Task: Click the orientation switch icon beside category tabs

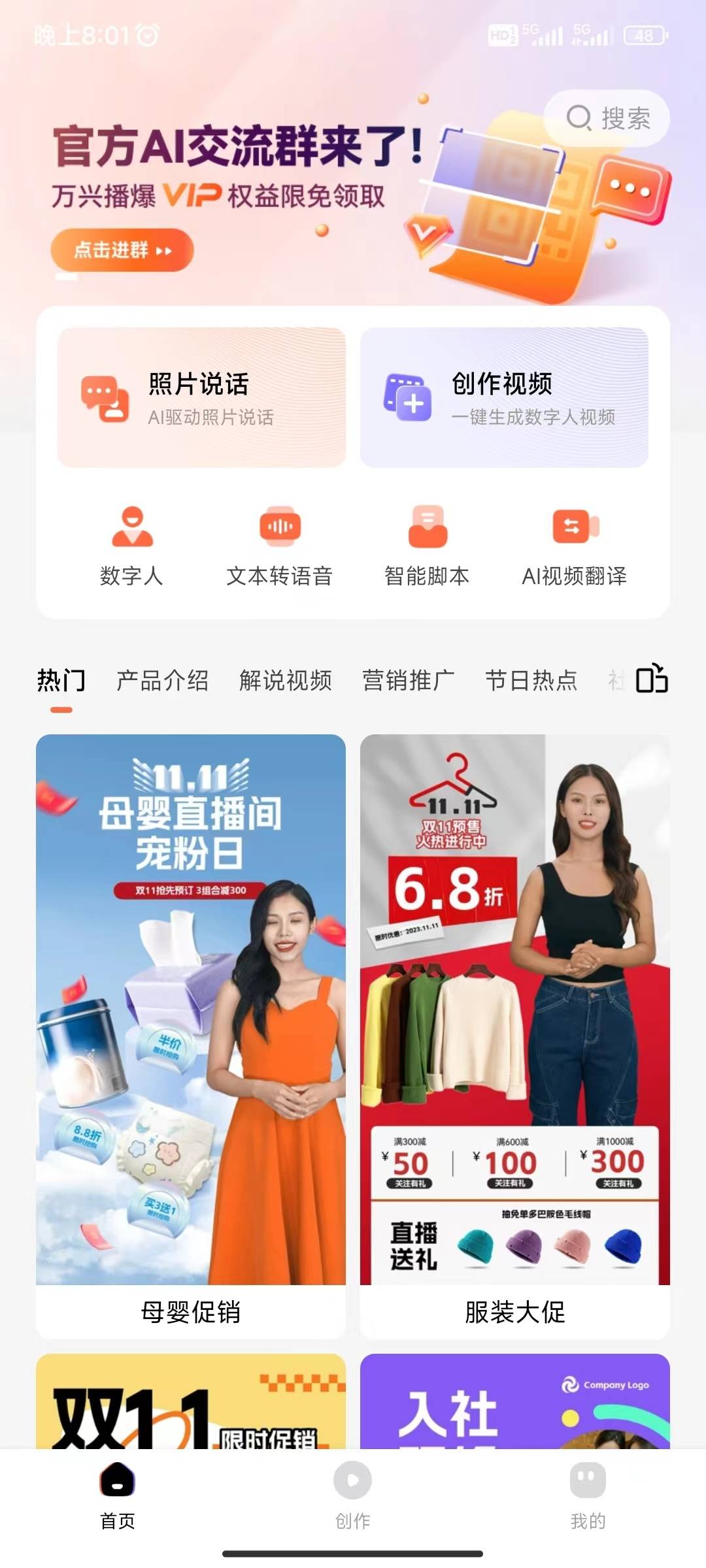Action: point(652,679)
